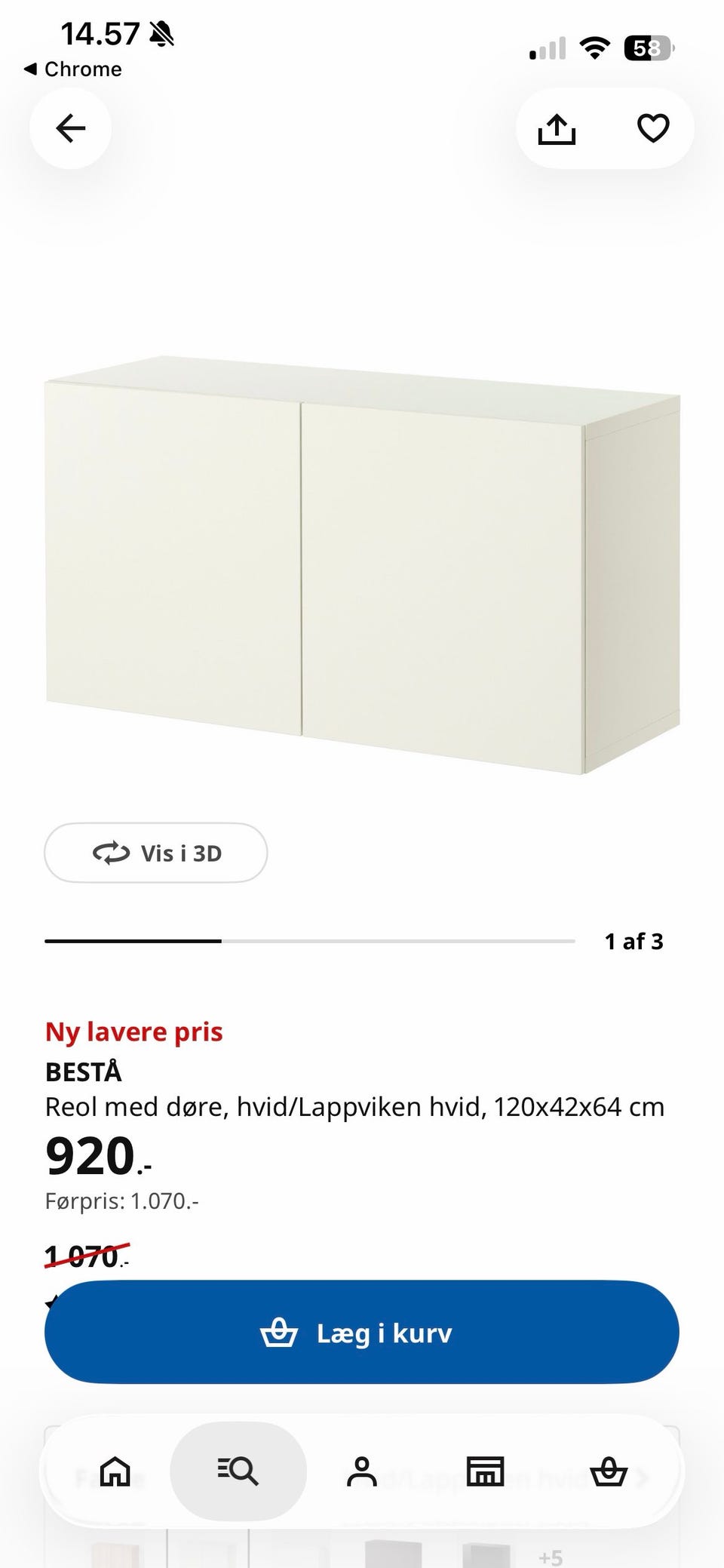Viewport: 724px width, 1568px height.
Task: Share this BESTÅ product
Action: (557, 128)
